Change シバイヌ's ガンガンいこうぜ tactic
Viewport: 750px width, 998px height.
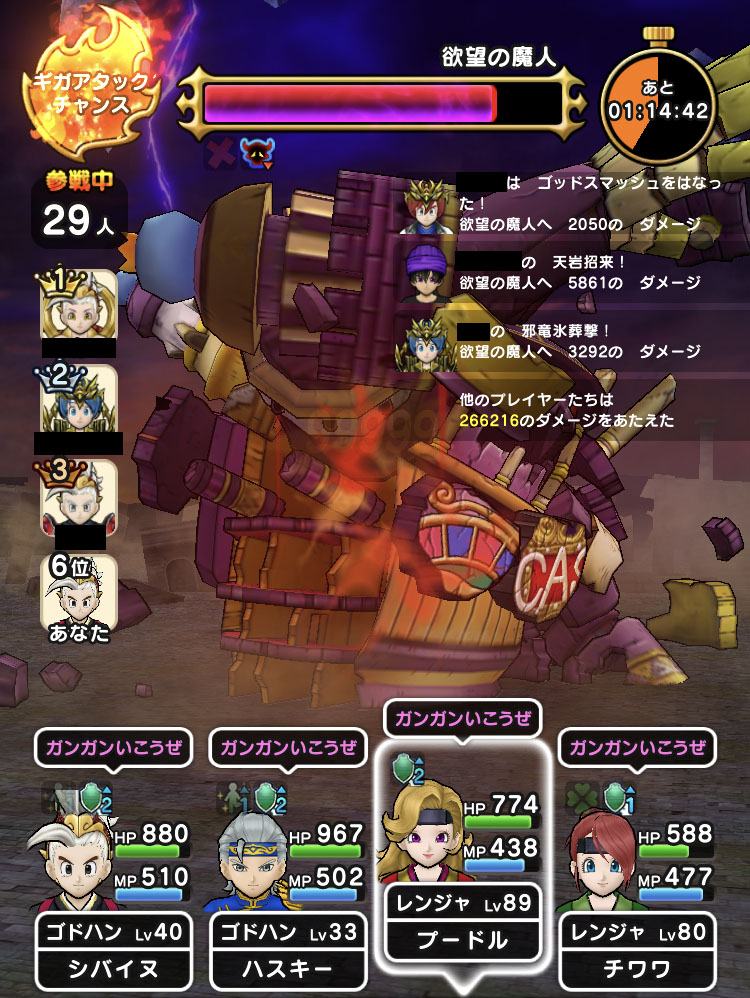(113, 747)
